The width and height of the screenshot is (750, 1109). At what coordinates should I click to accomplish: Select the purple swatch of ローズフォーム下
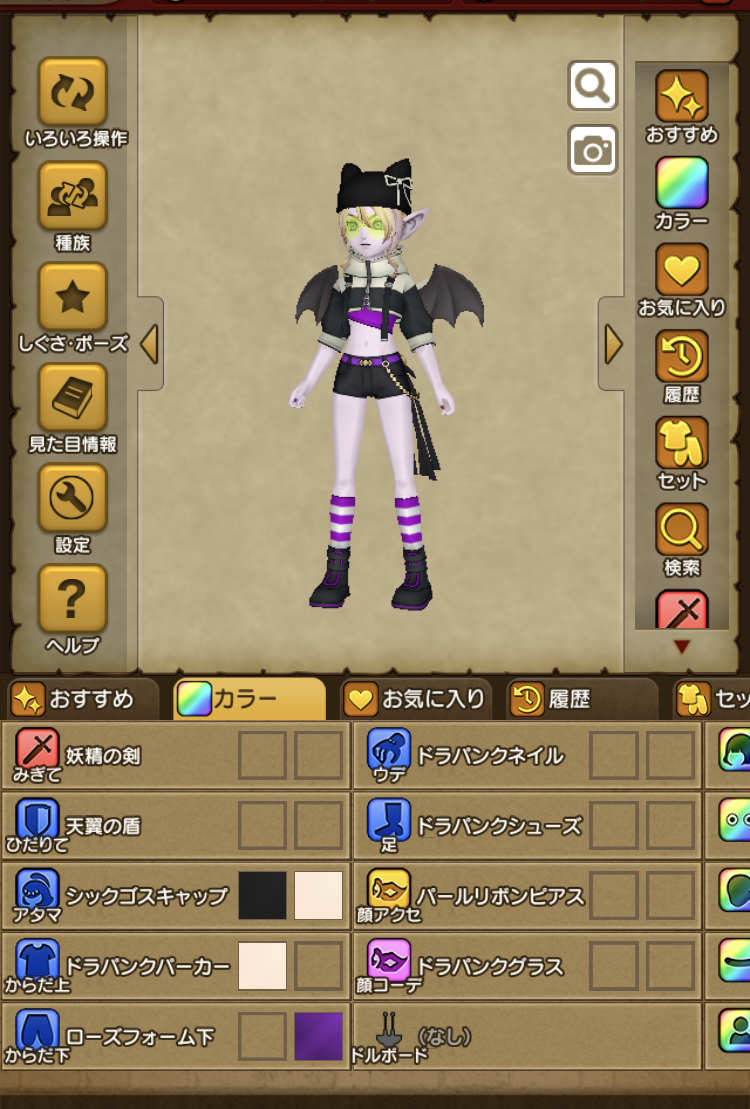[318, 1036]
